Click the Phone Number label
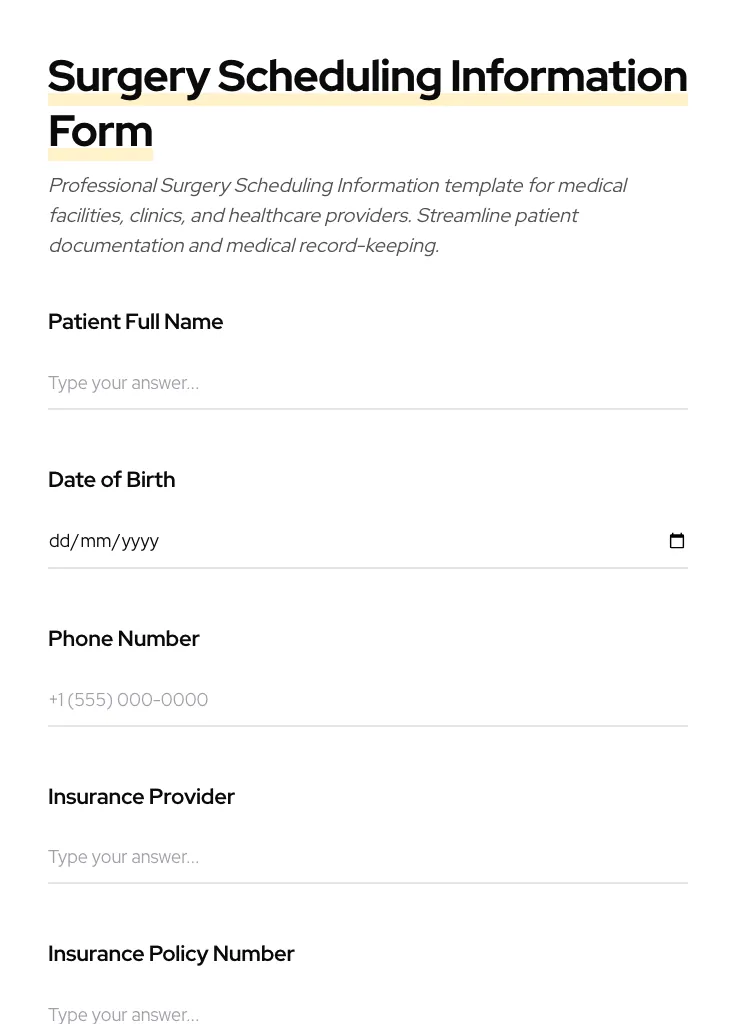736x1024 pixels. (x=123, y=639)
